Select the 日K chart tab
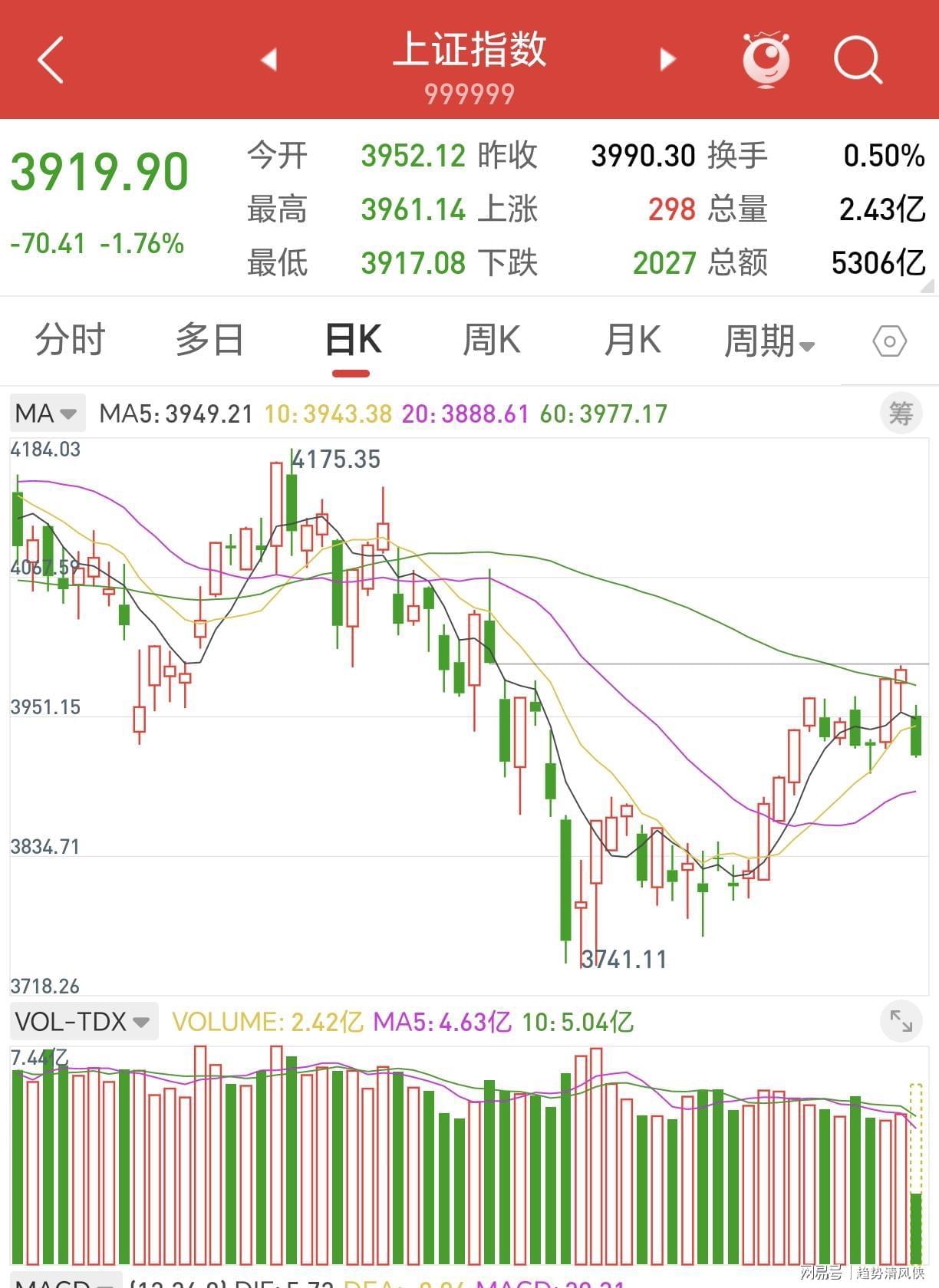This screenshot has width=939, height=1288. pyautogui.click(x=352, y=340)
